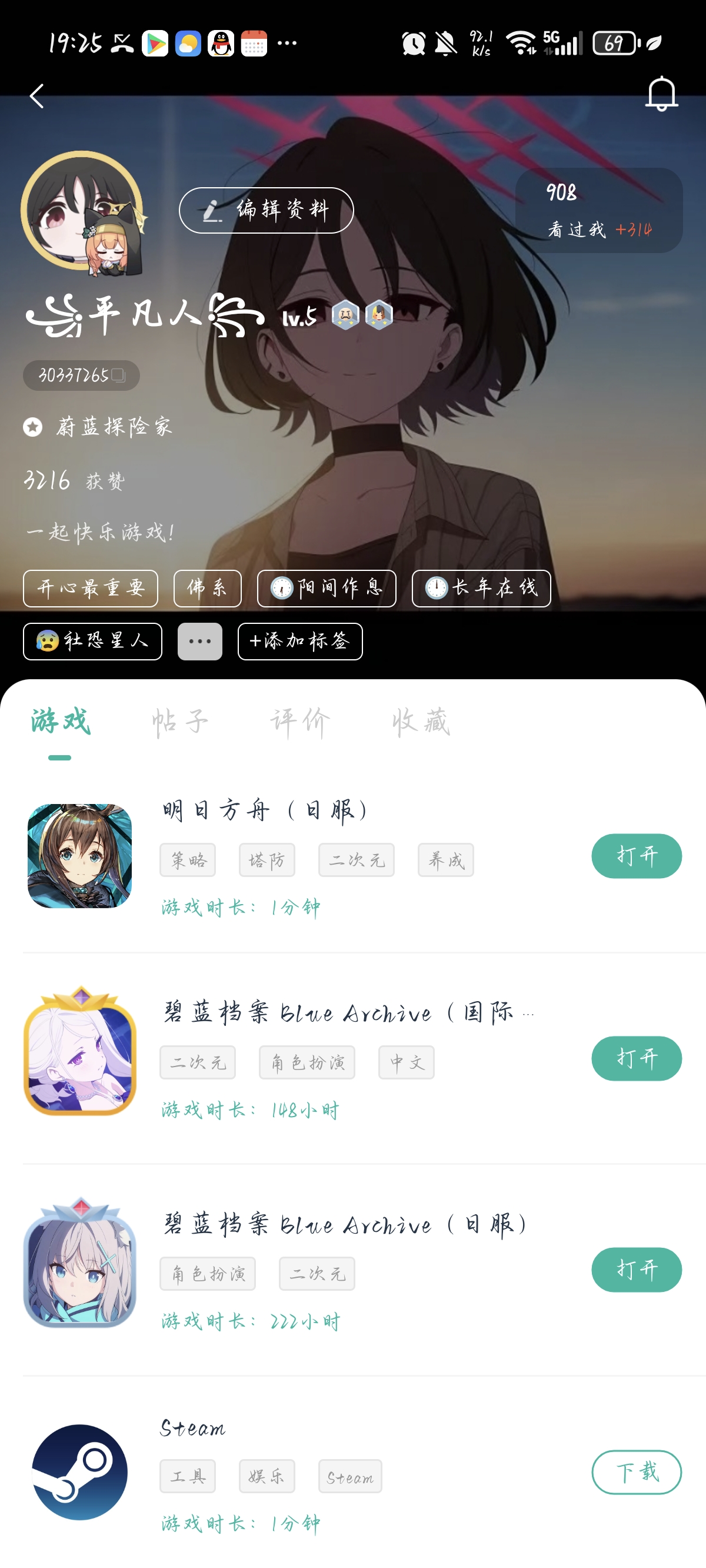Open the notifications bell
Screen dimensions: 706x1568
[x=661, y=94]
